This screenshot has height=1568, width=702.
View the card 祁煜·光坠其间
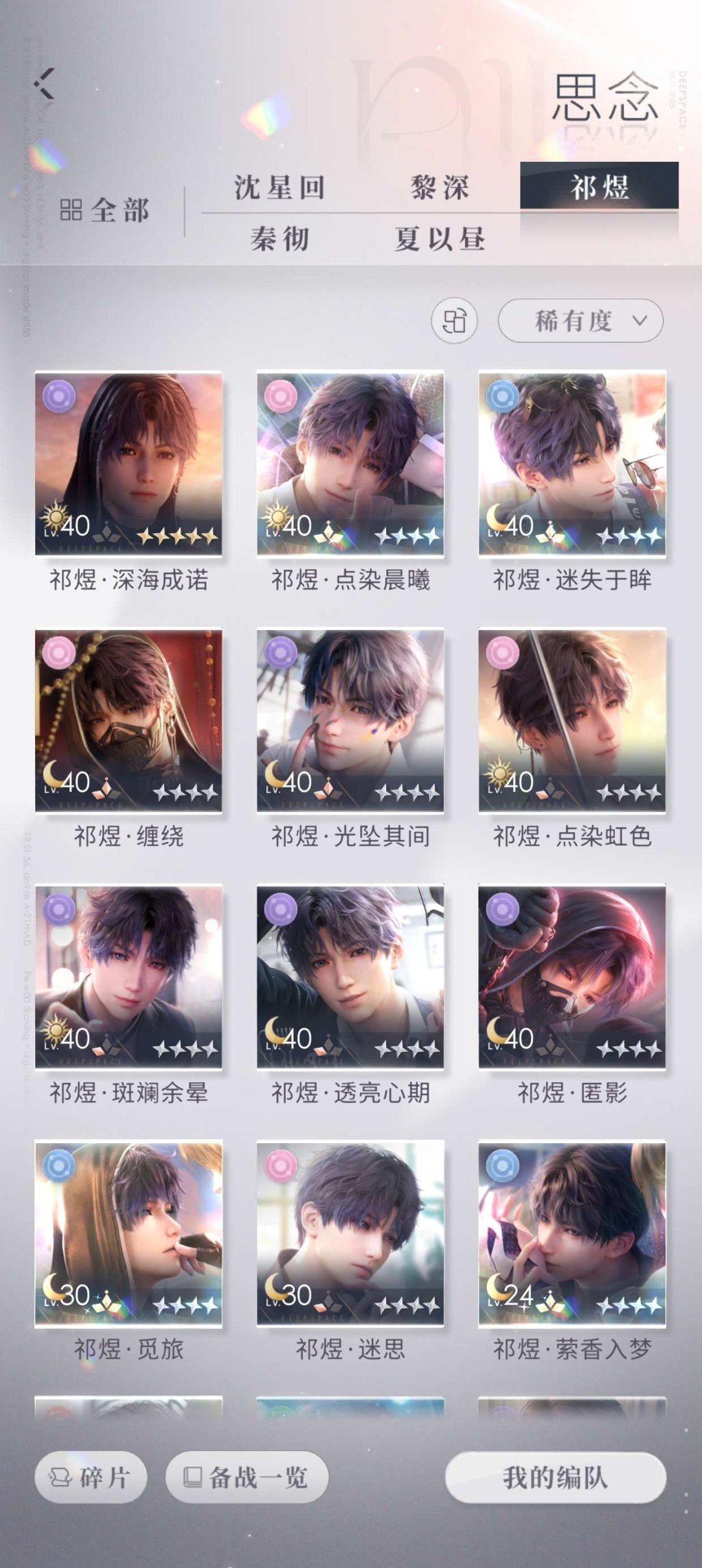click(350, 720)
